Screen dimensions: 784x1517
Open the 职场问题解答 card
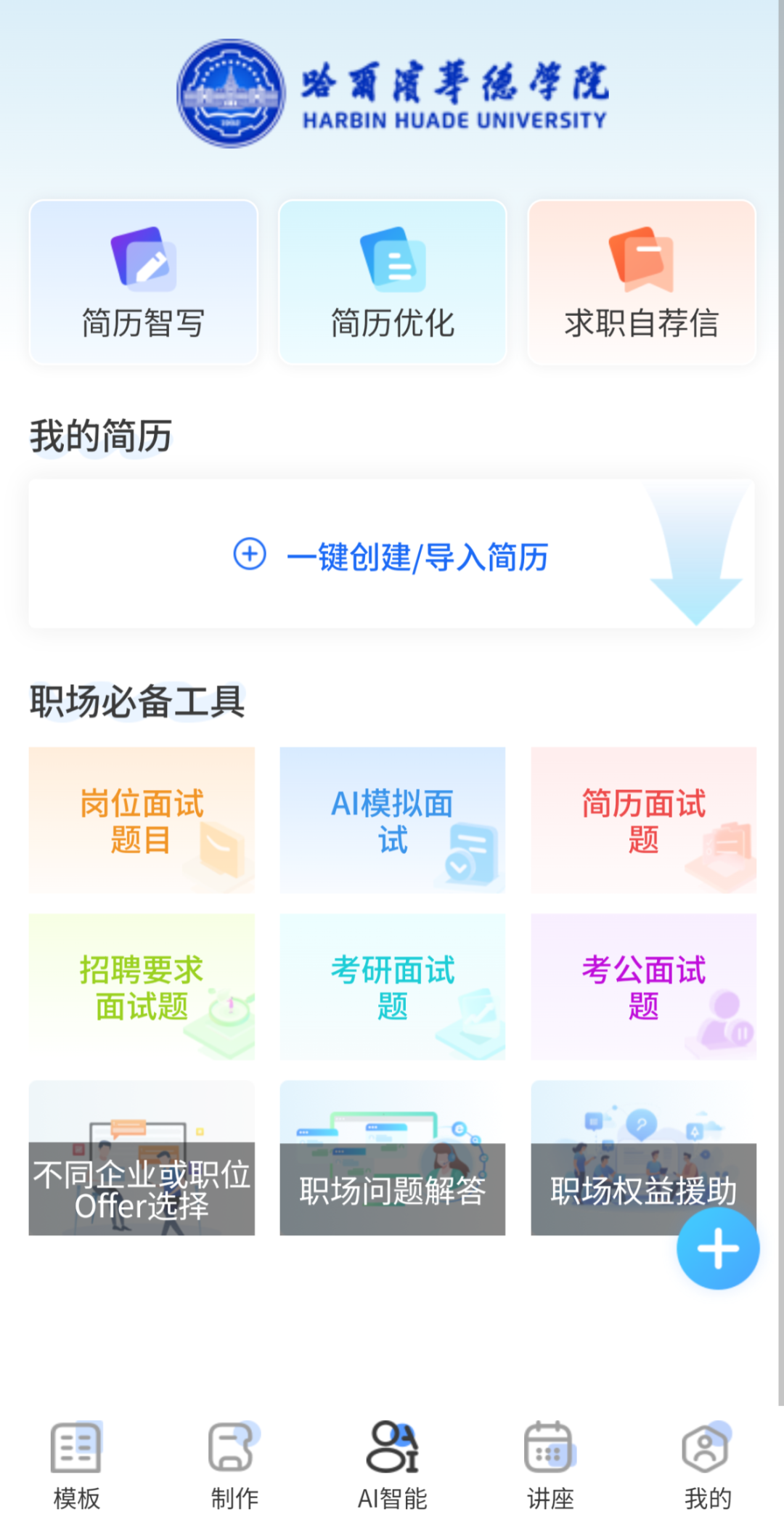392,1158
